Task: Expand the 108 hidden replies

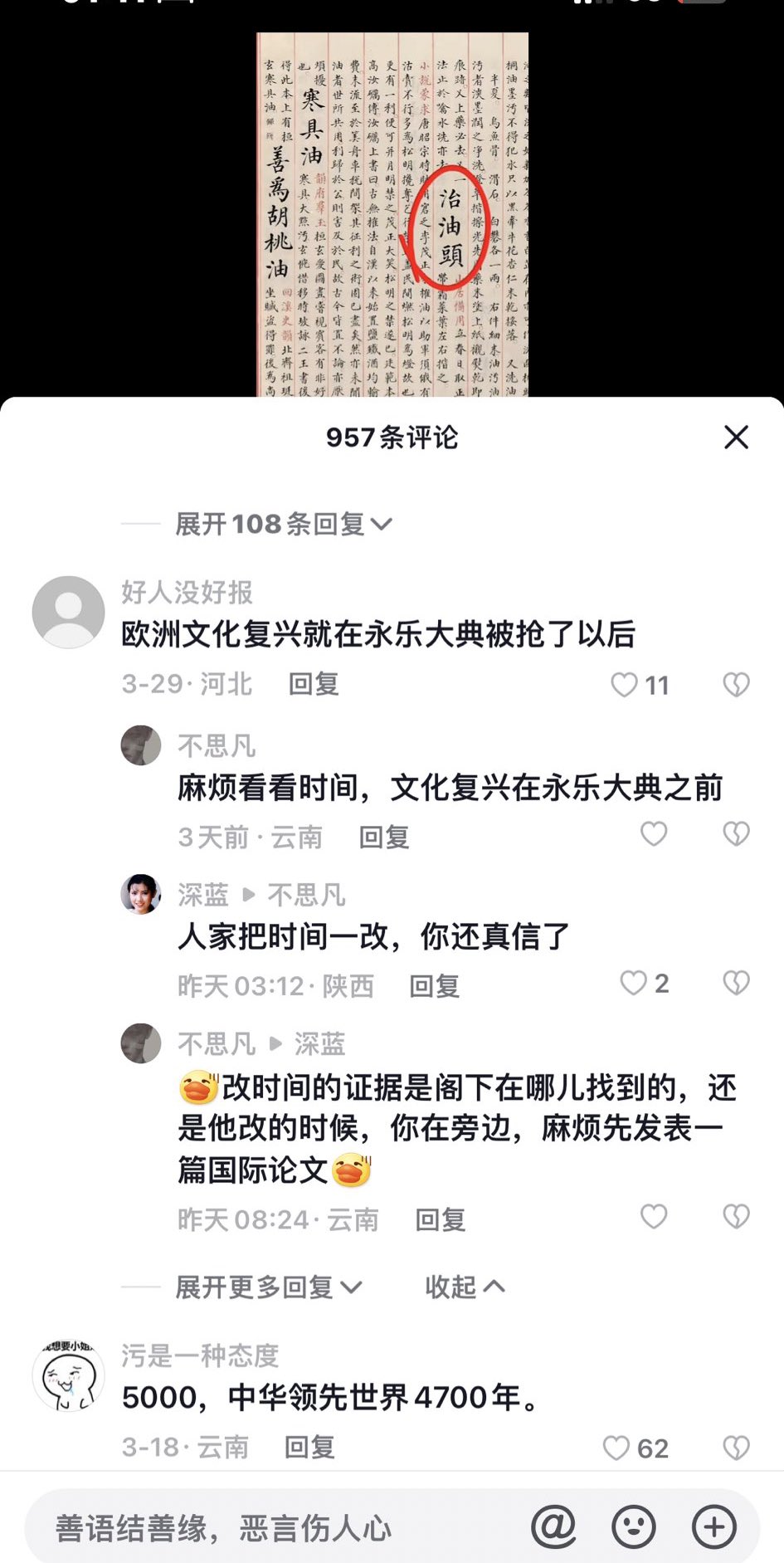Action: 283,524
